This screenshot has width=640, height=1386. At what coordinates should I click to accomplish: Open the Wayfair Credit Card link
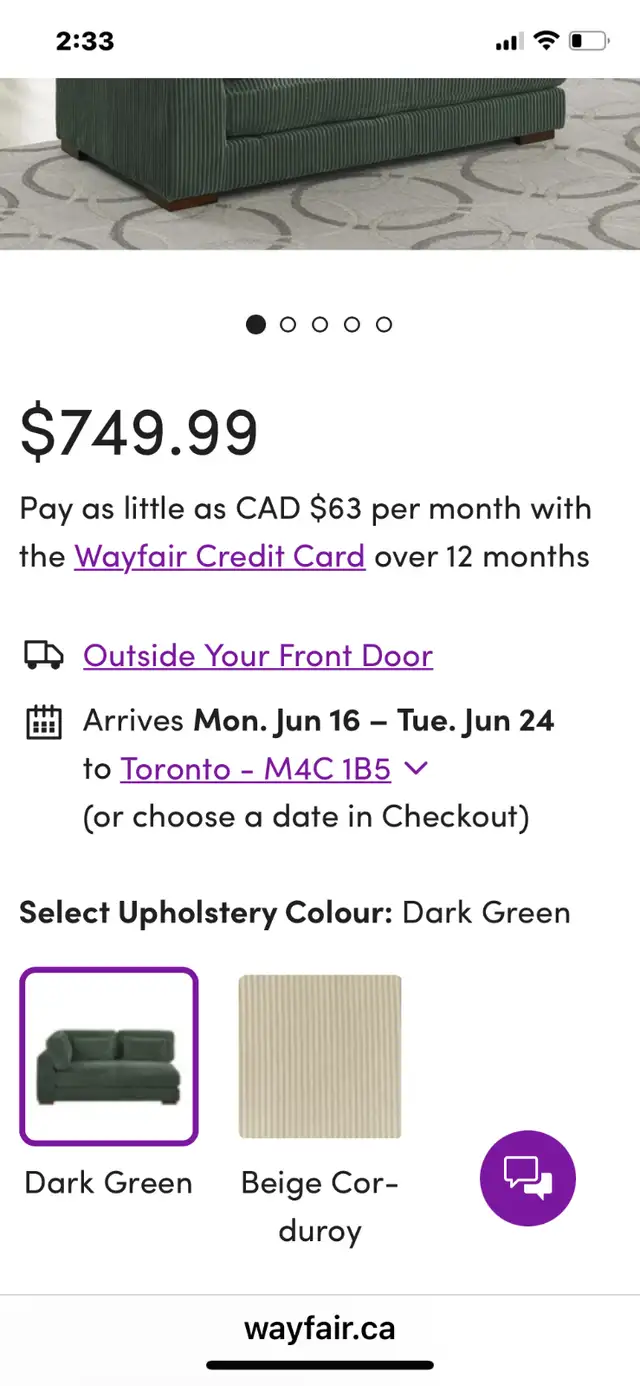[219, 556]
